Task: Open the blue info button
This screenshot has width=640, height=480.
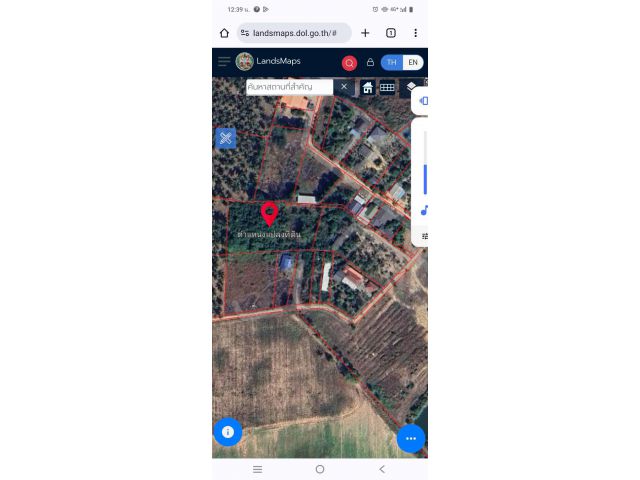Action: (x=228, y=432)
